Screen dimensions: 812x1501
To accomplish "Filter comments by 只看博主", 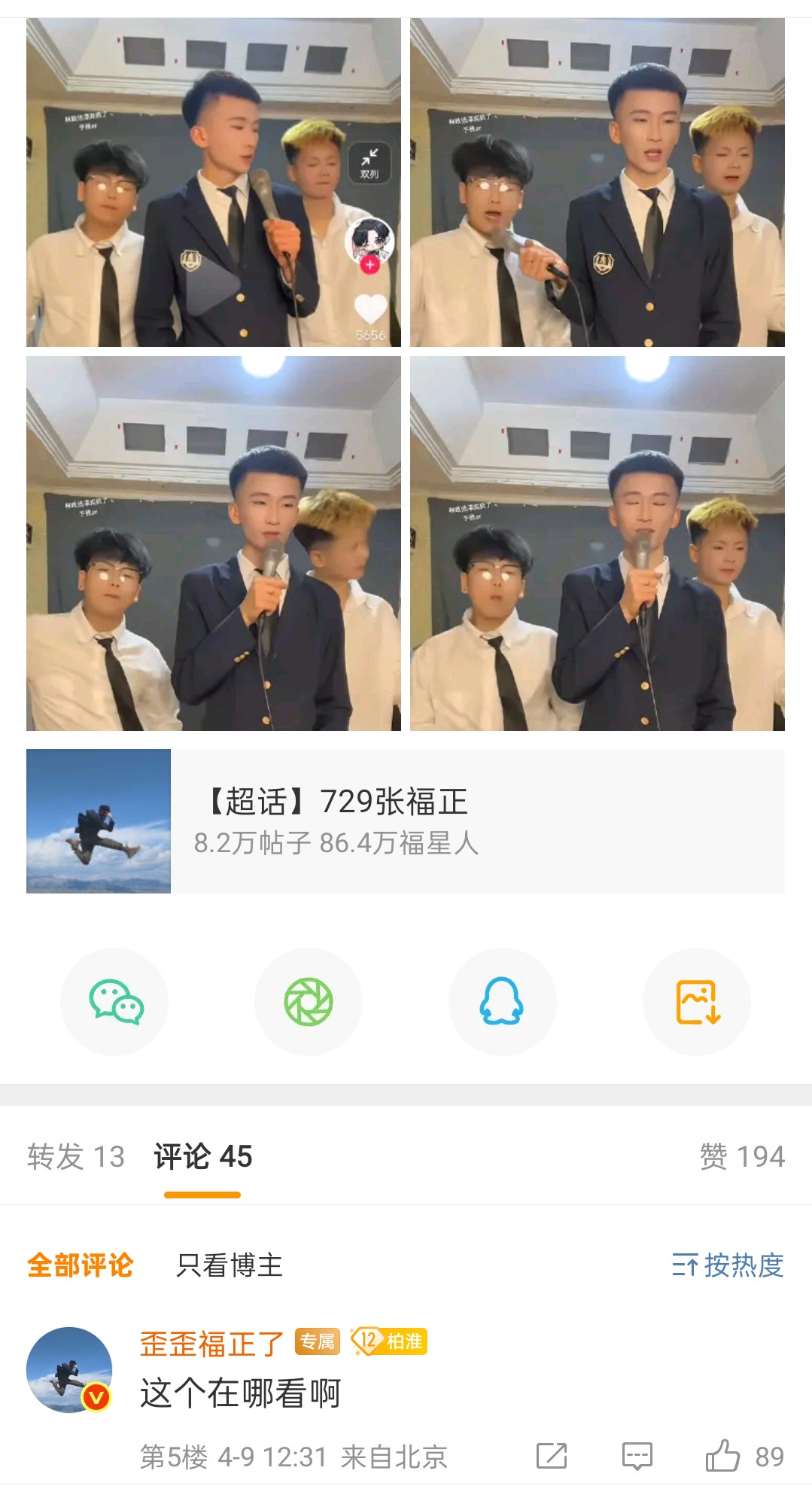I will pyautogui.click(x=229, y=1265).
